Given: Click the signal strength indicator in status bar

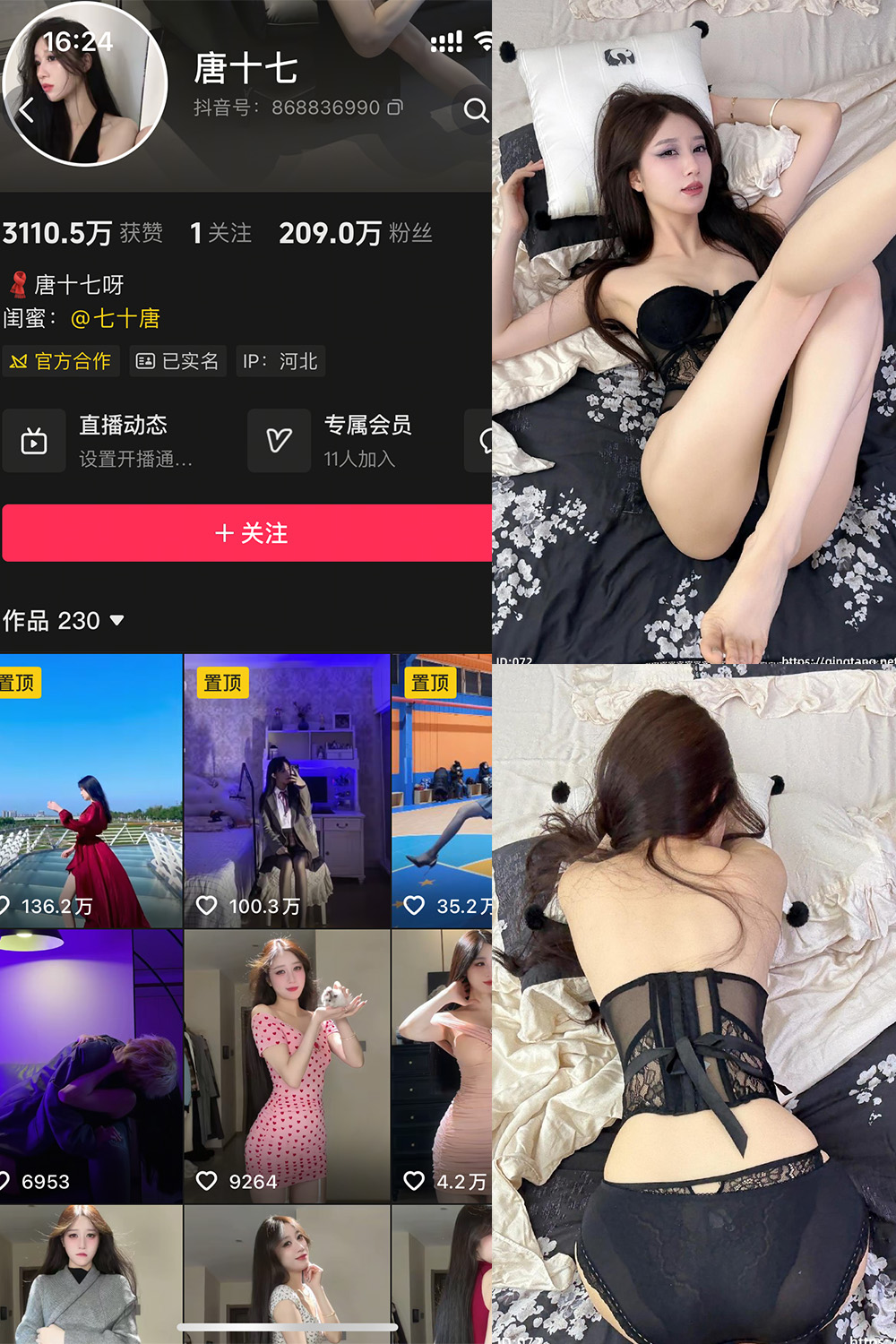Looking at the screenshot, I should coord(448,41).
